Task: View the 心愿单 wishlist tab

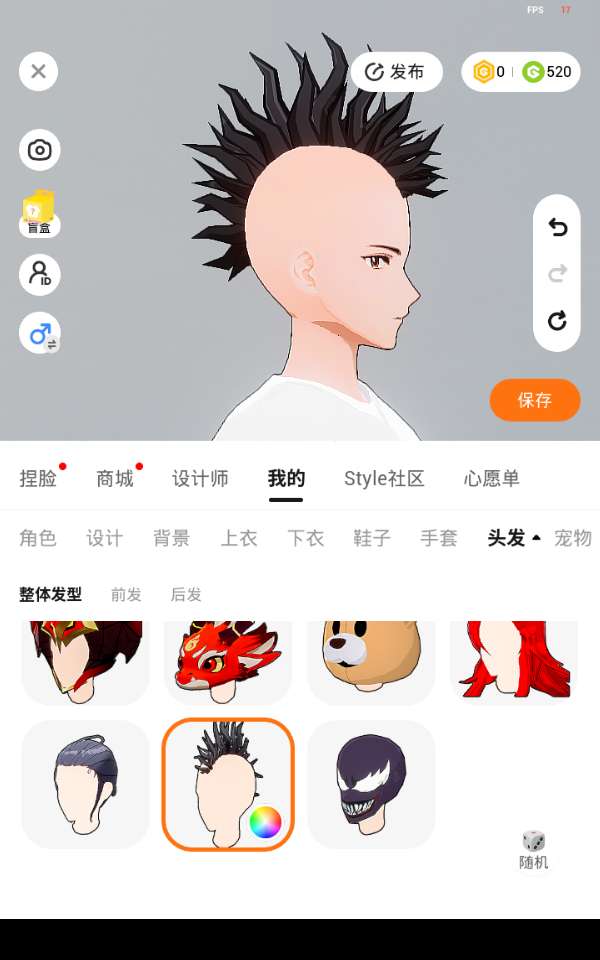Action: coord(492,479)
